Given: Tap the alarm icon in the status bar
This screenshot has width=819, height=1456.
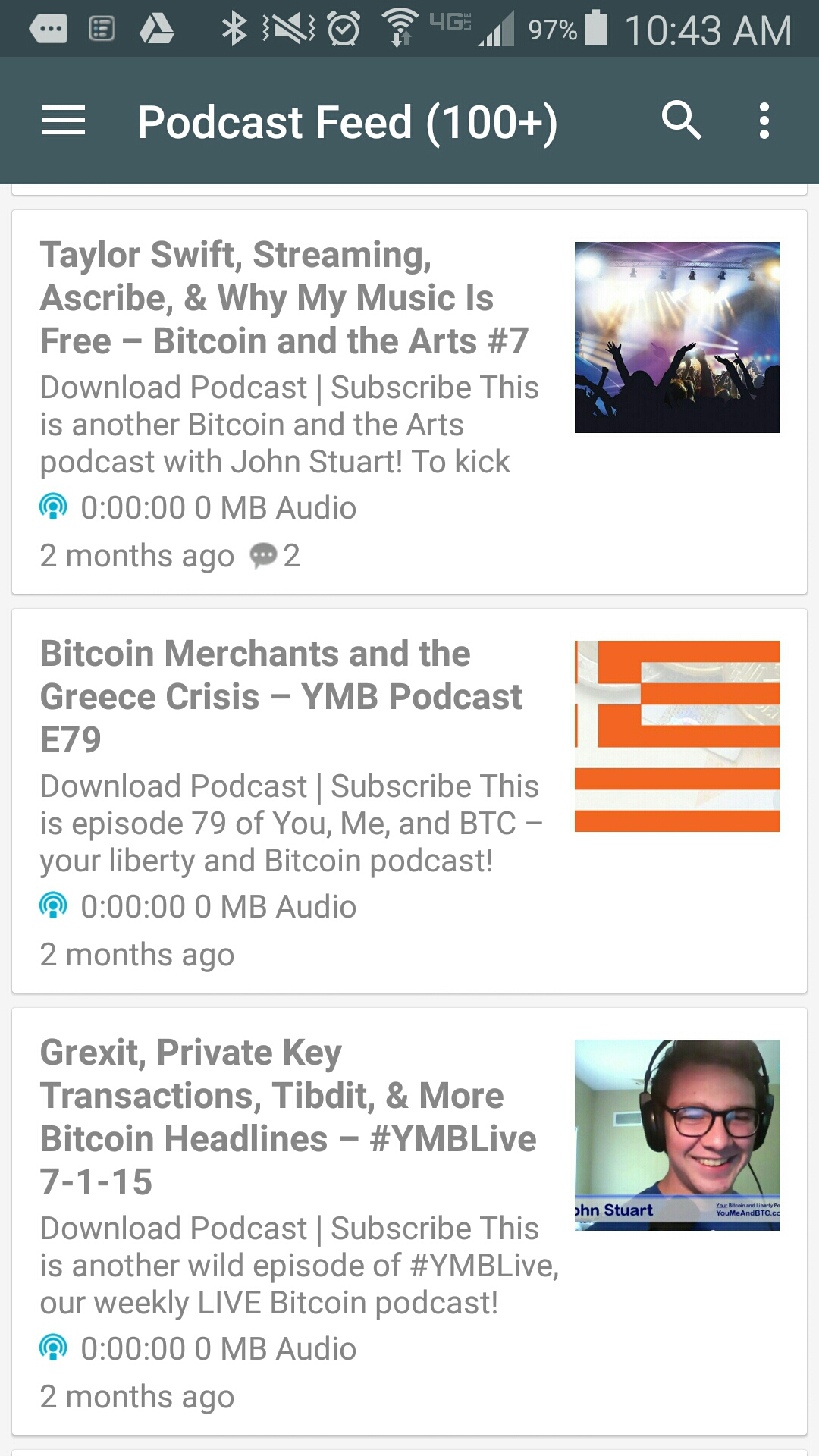Looking at the screenshot, I should click(x=343, y=29).
